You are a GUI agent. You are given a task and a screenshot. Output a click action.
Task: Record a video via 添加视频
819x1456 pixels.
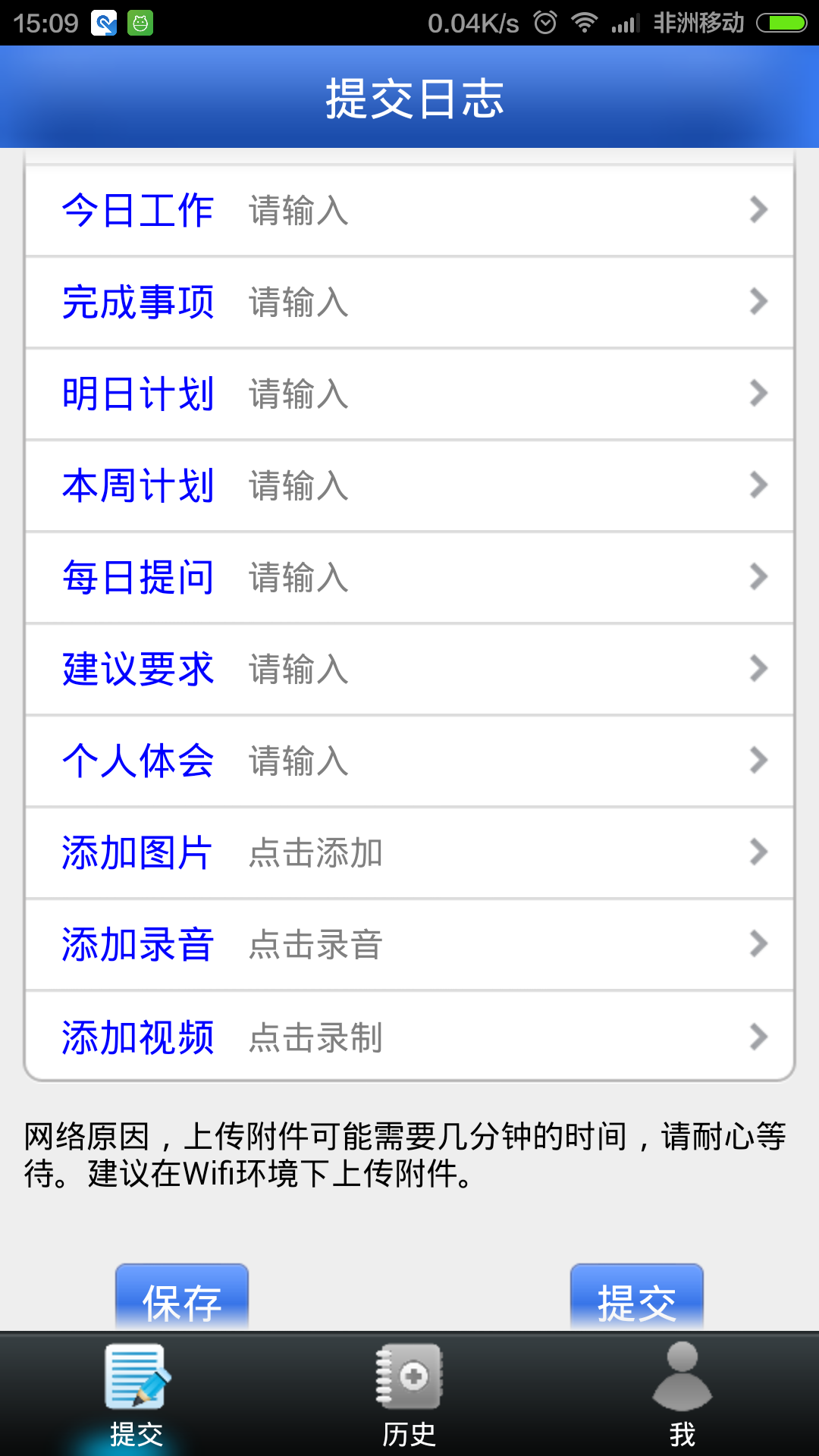[409, 1037]
